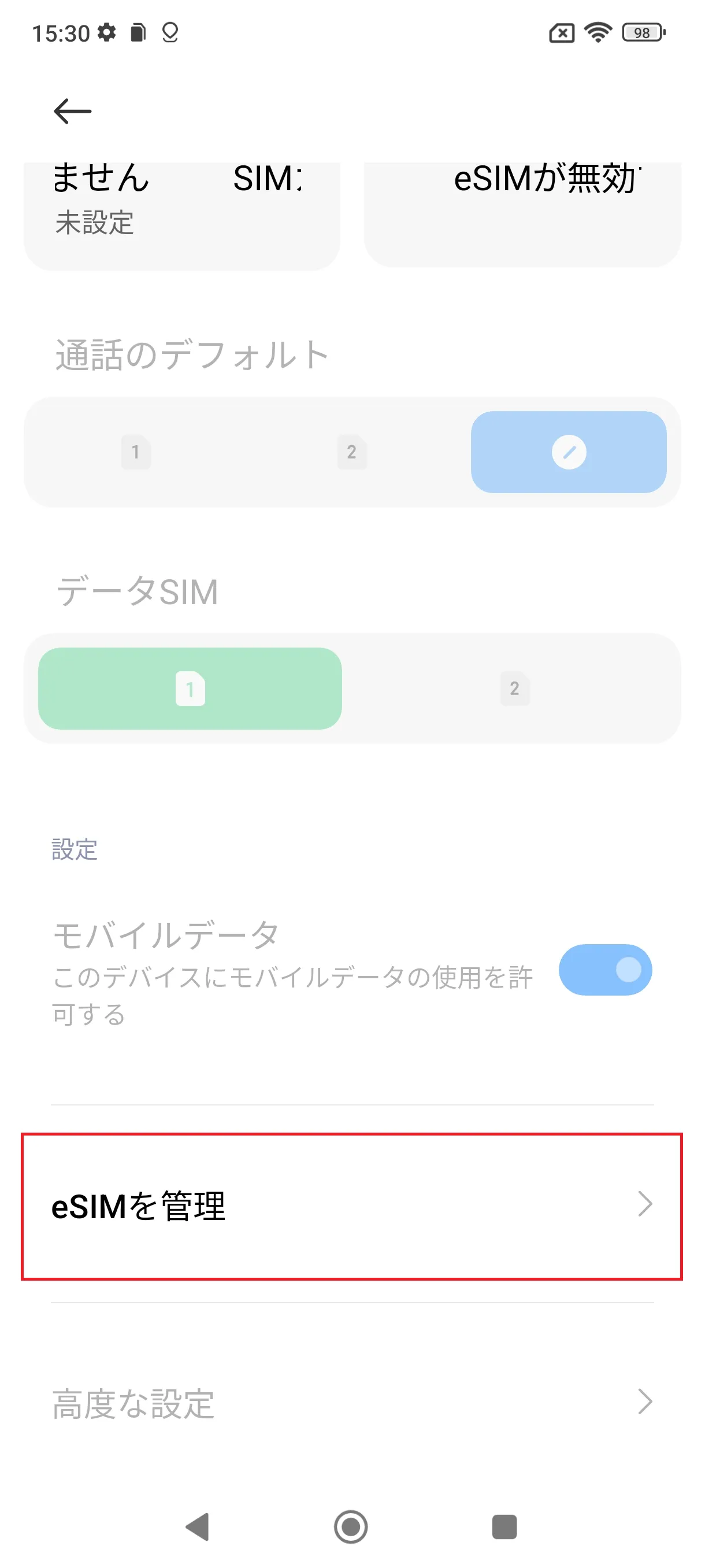
Task: Toggle data SIM selection to slot 2
Action: (x=515, y=689)
